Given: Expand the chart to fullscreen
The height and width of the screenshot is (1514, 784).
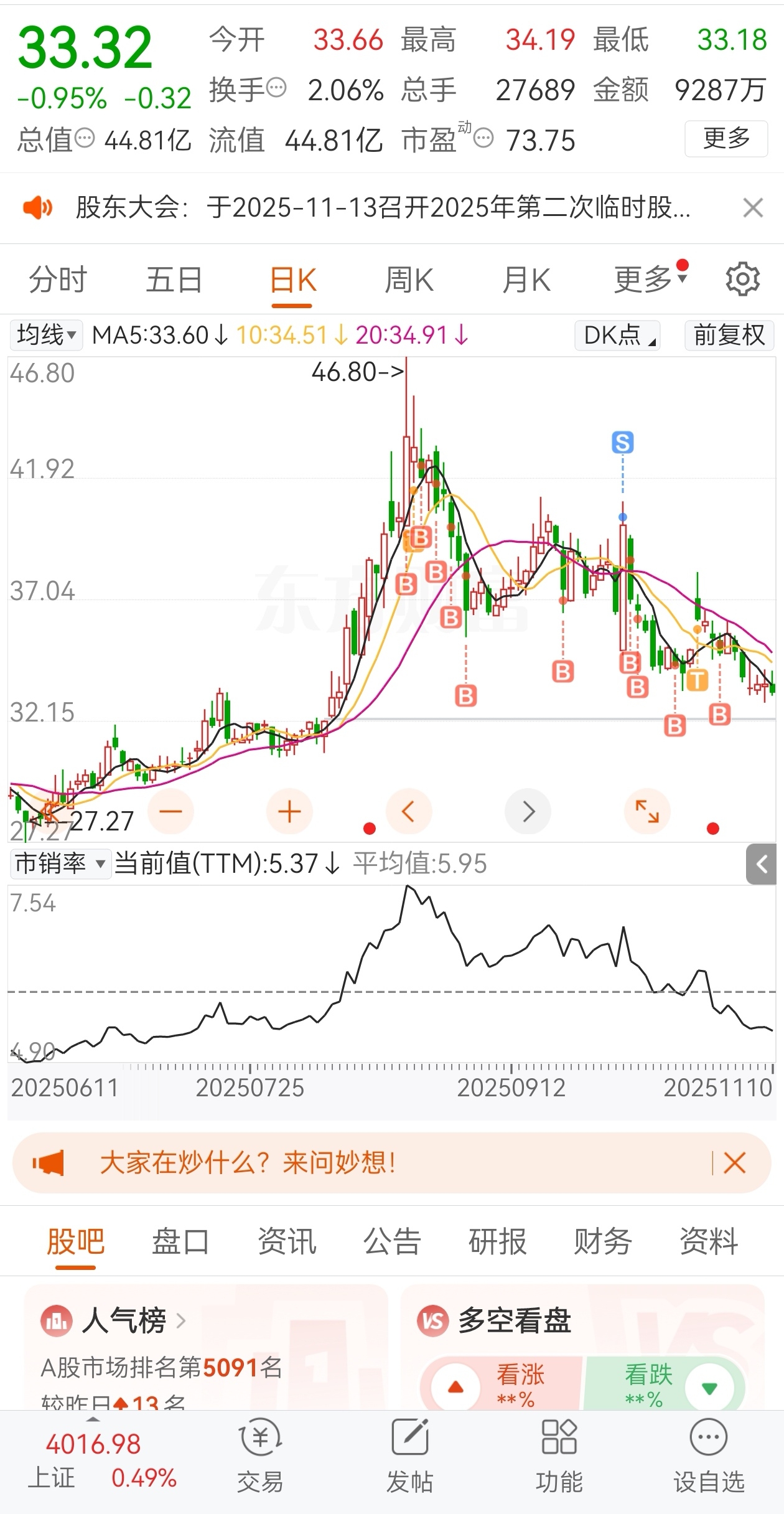Looking at the screenshot, I should tap(647, 811).
